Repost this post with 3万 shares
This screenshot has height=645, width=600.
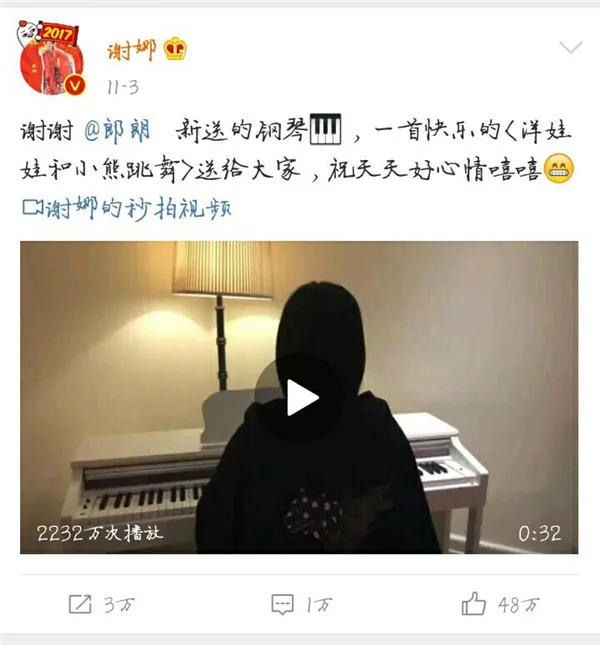tap(101, 604)
